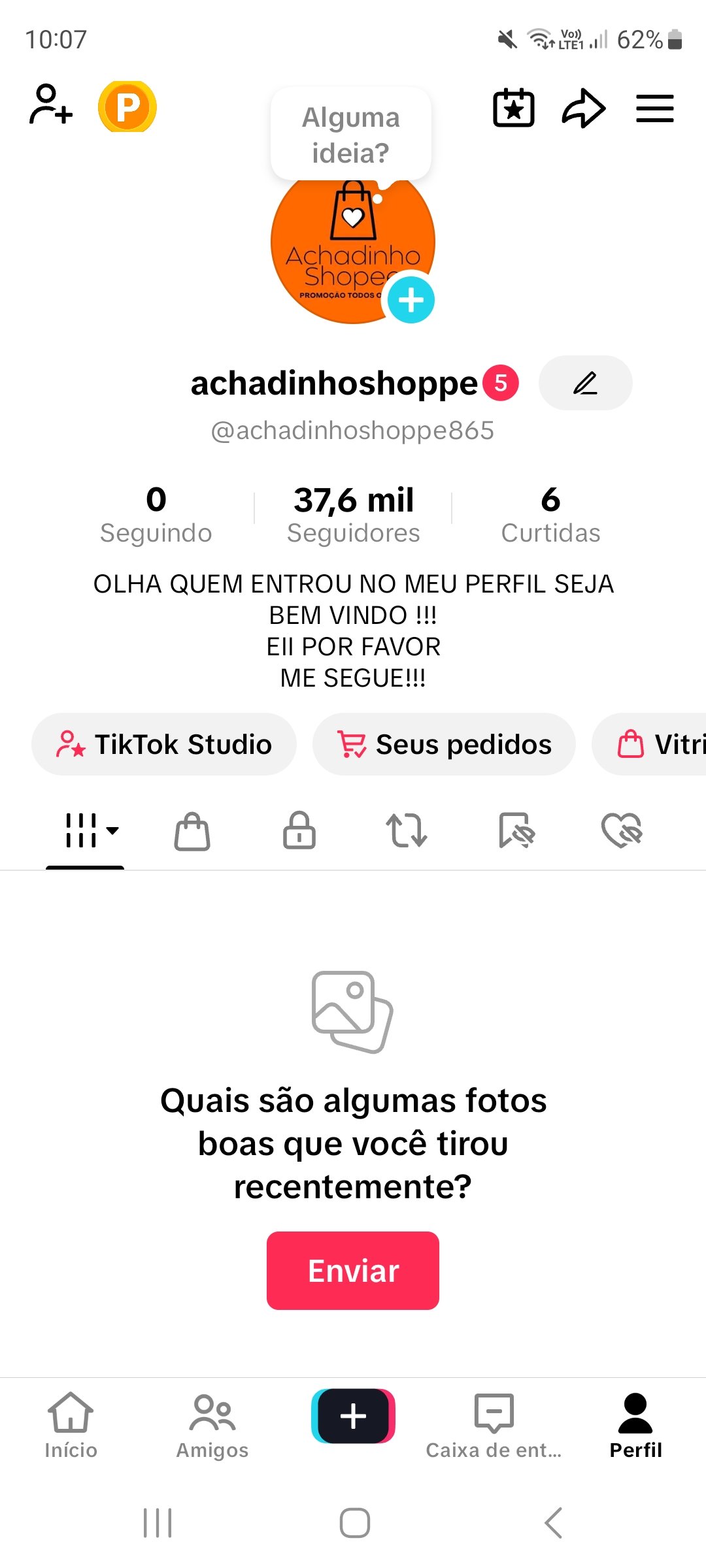This screenshot has width=706, height=1568.
Task: Open Seus pedidos
Action: [x=445, y=744]
